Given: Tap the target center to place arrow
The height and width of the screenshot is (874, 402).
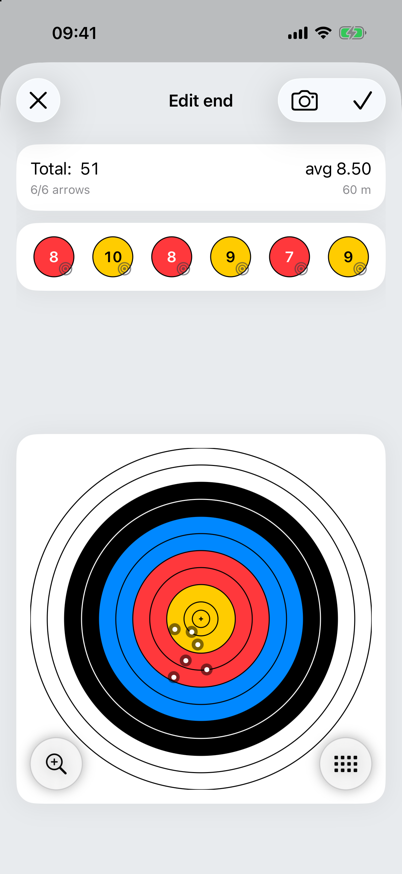Looking at the screenshot, I should pyautogui.click(x=201, y=619).
